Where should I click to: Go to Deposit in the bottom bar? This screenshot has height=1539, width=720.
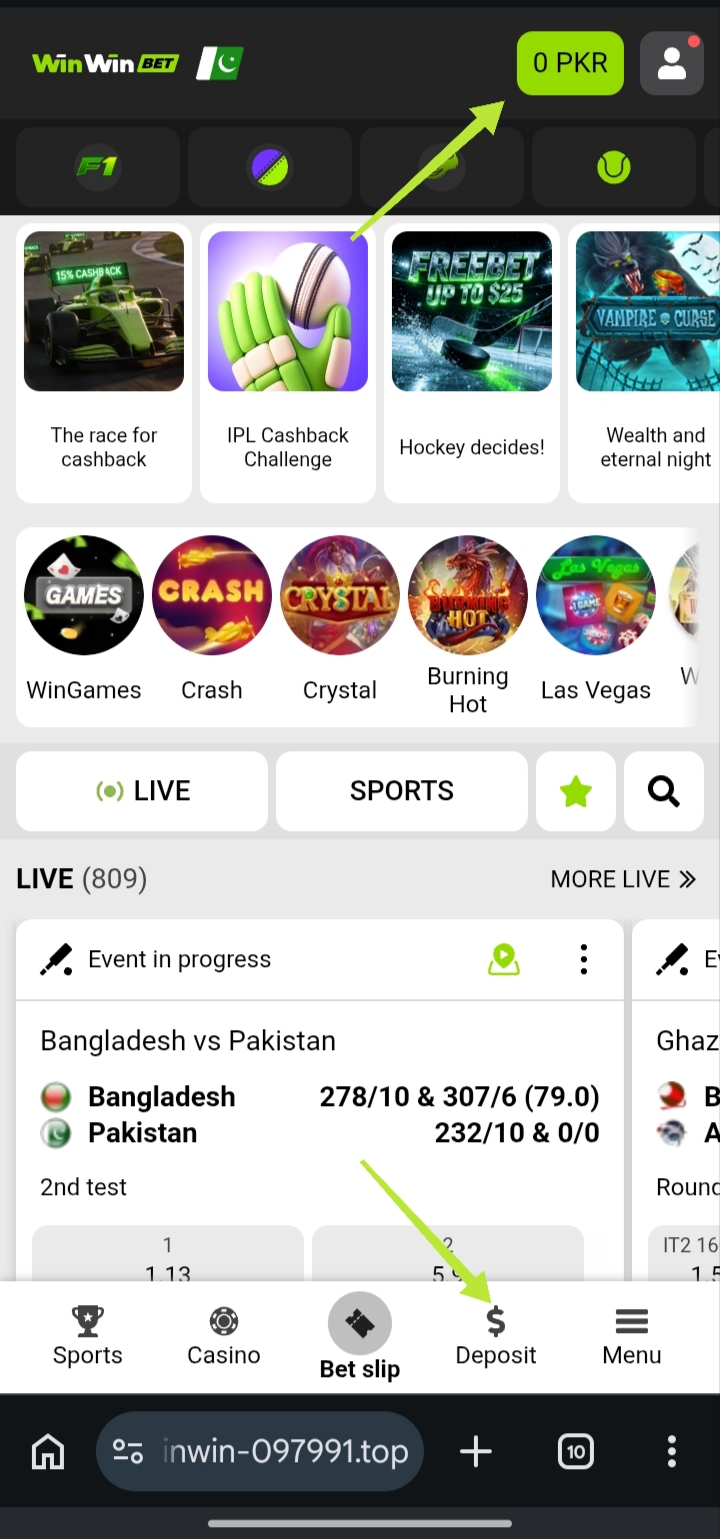(x=496, y=1337)
